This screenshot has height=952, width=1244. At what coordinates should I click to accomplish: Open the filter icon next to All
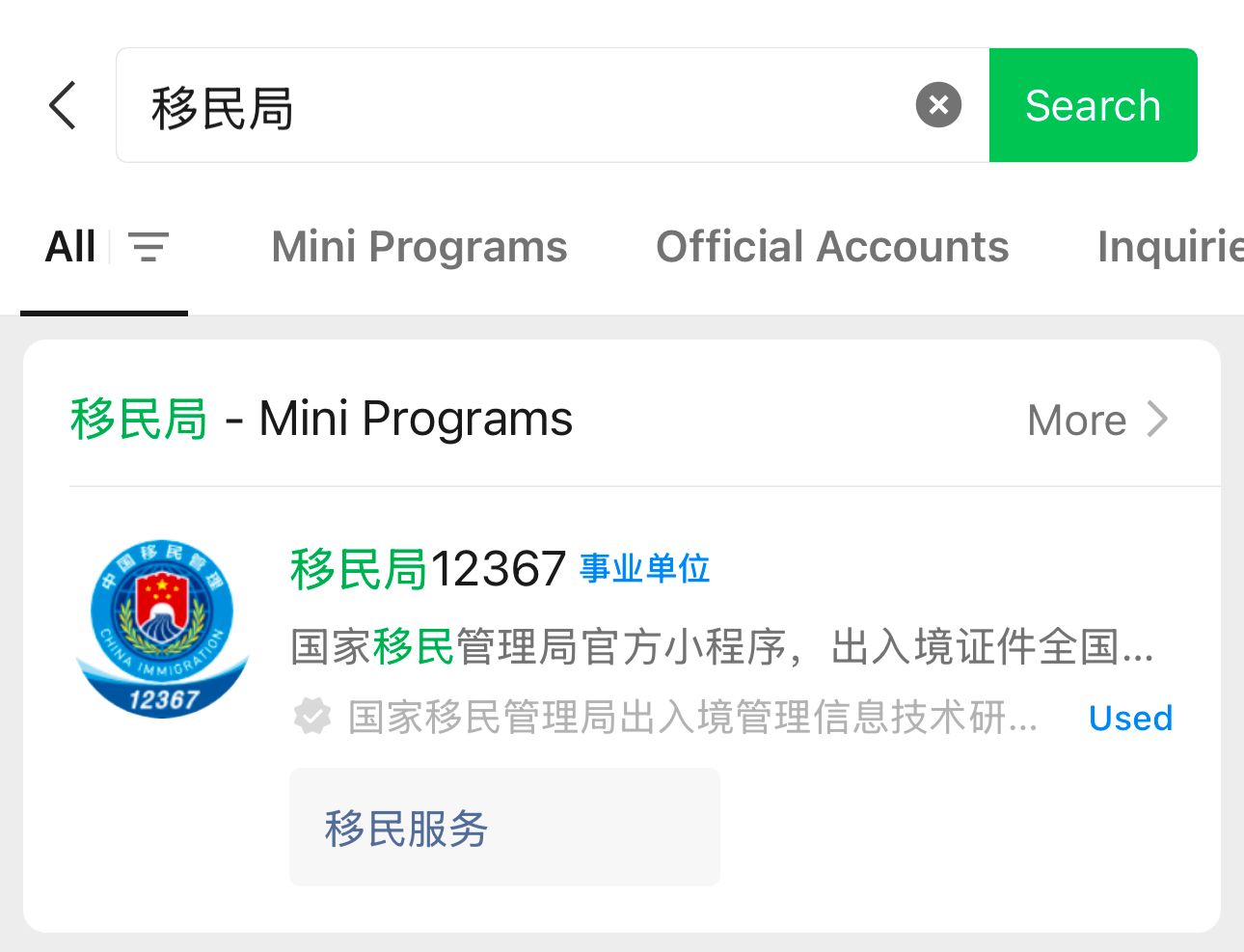pos(149,247)
